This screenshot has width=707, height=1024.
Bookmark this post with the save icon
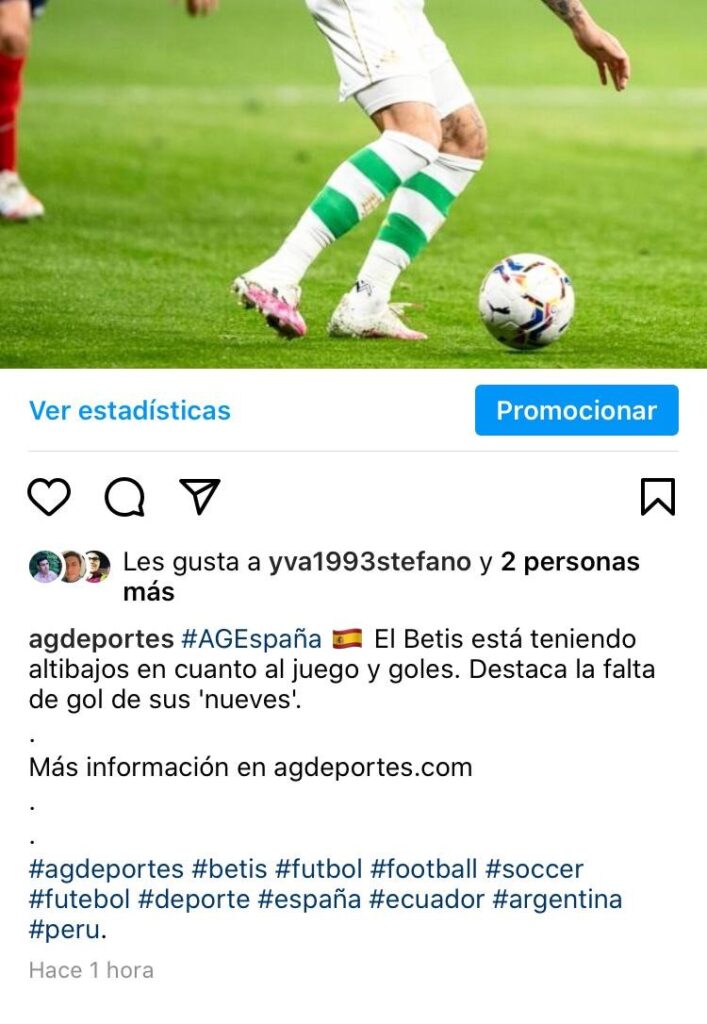(x=657, y=497)
